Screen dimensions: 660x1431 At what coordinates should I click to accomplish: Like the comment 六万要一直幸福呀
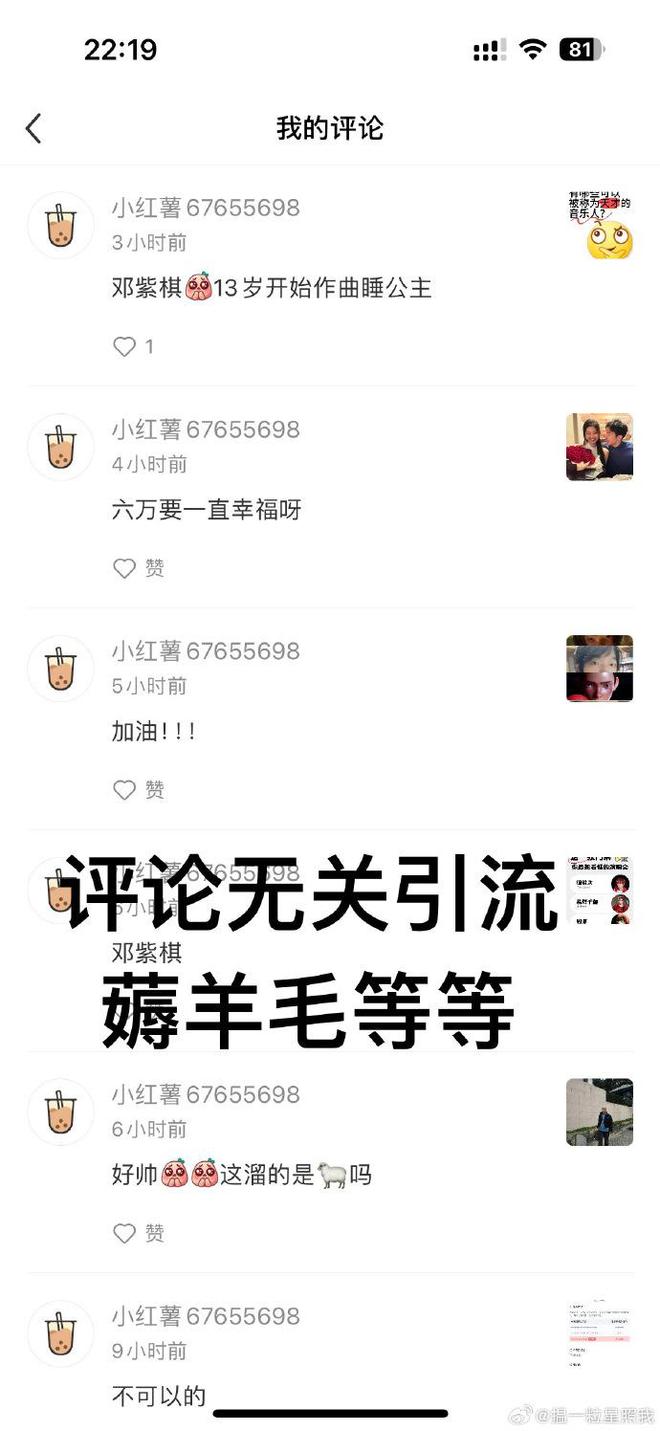tap(124, 569)
